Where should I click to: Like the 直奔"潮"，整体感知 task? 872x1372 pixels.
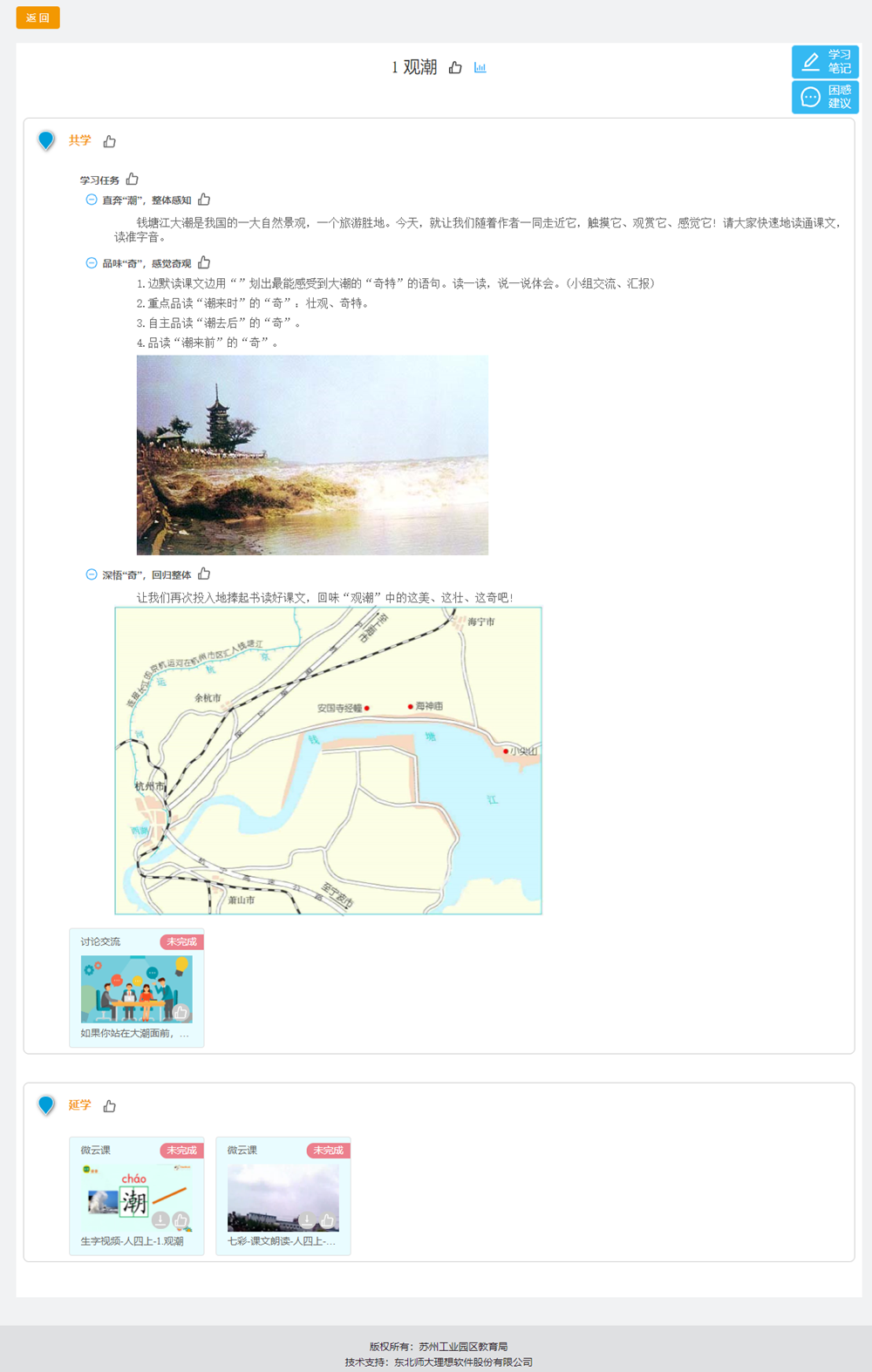click(x=204, y=200)
